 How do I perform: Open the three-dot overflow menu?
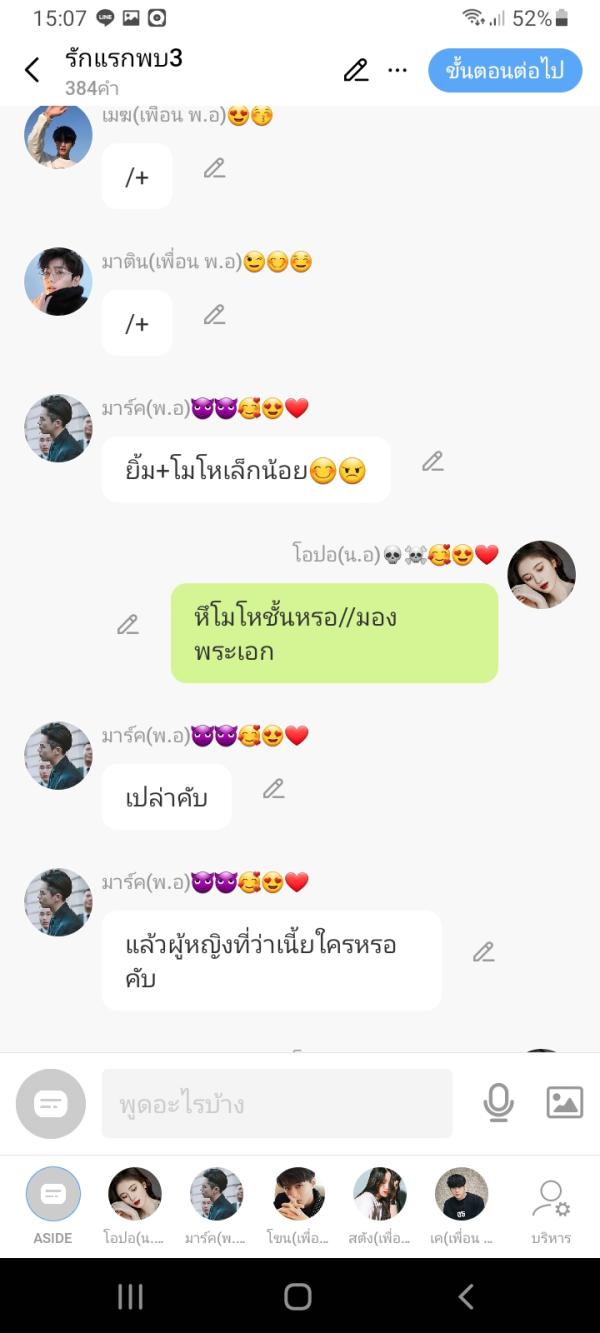(397, 70)
